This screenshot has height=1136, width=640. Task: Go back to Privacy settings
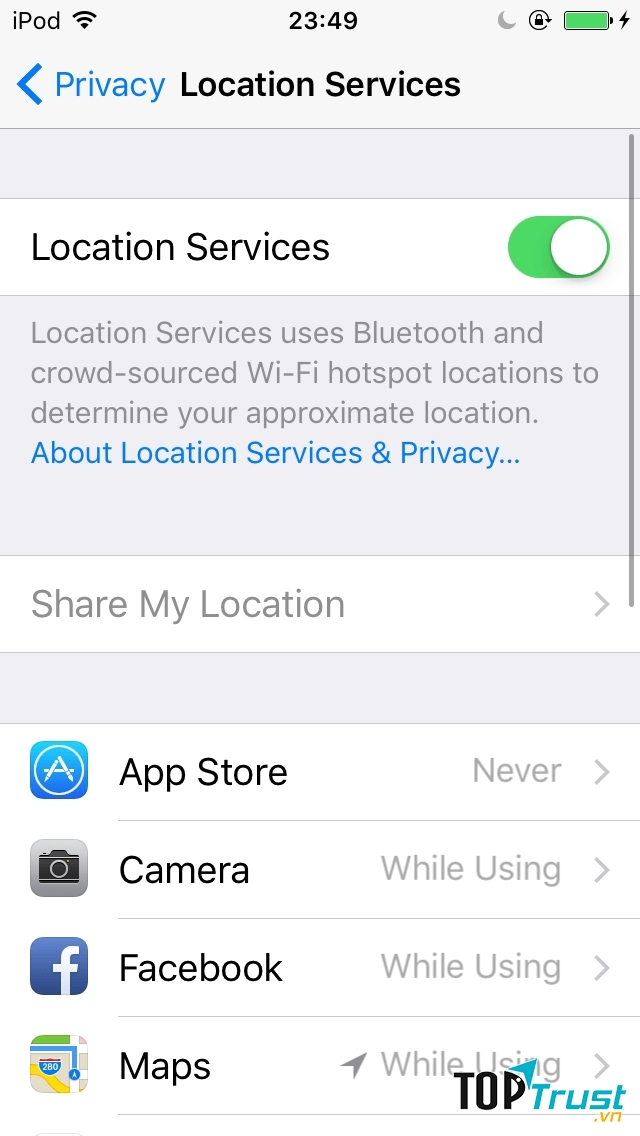coord(90,85)
